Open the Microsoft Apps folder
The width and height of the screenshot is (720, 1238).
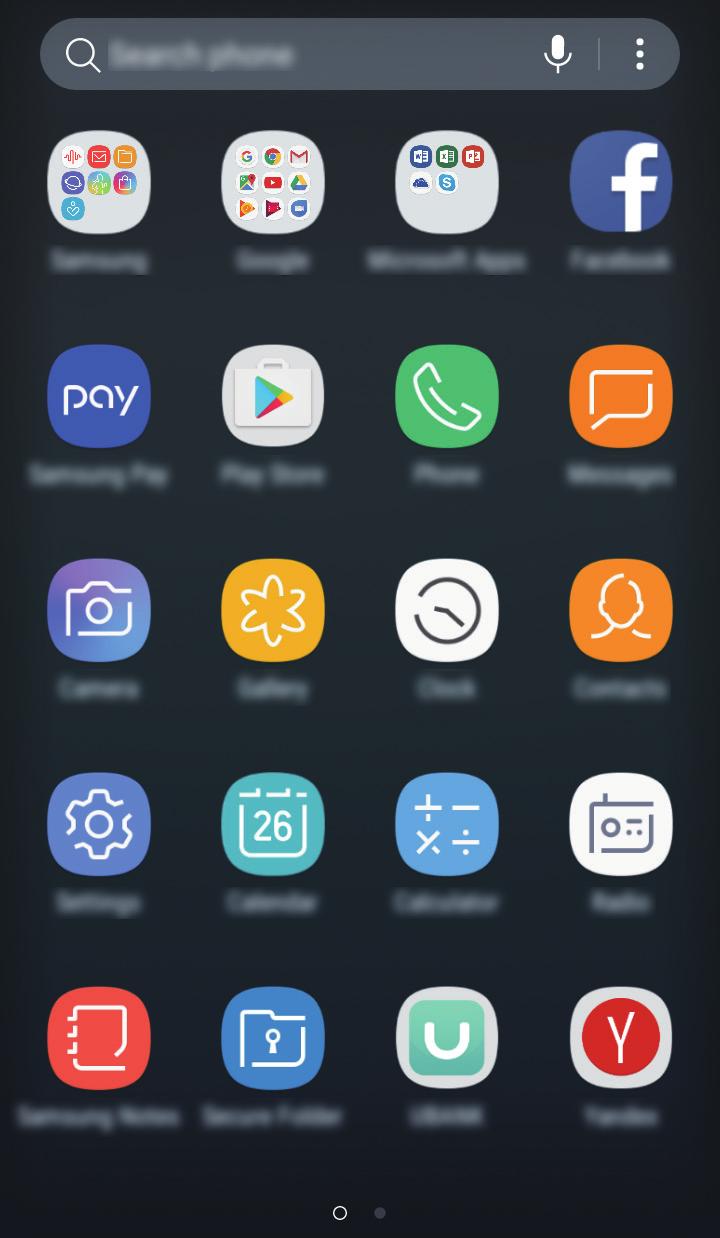tap(446, 183)
